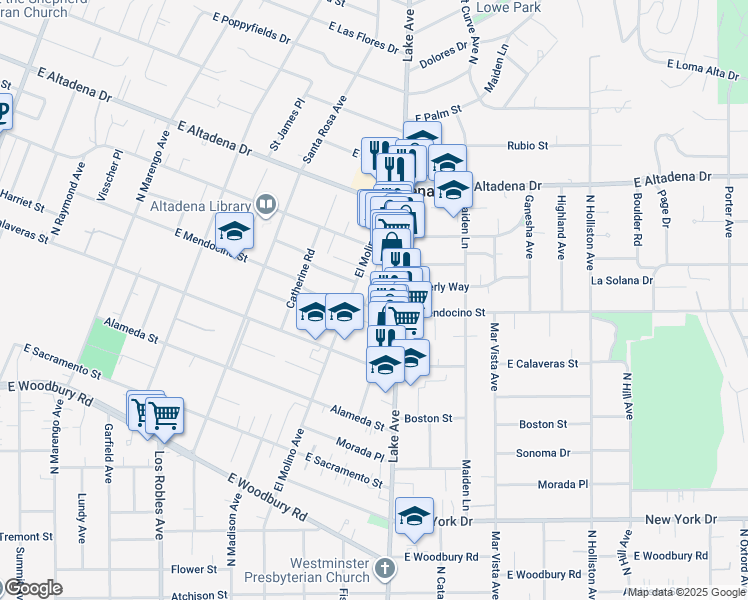Image resolution: width=748 pixels, height=600 pixels.
Task: Select the school marker on New York Dr
Action: pos(414,516)
